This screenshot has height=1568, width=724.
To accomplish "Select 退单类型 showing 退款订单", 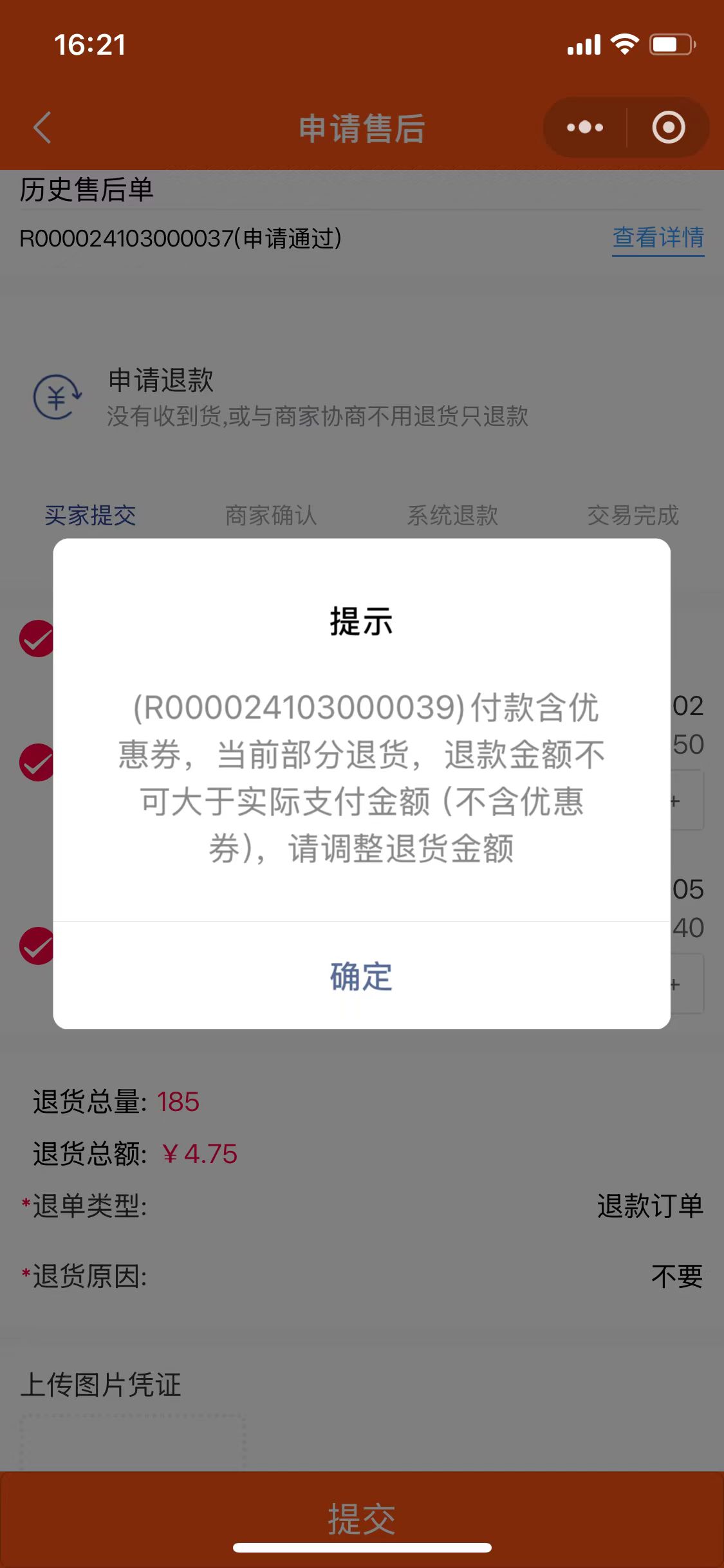I will pyautogui.click(x=649, y=1206).
